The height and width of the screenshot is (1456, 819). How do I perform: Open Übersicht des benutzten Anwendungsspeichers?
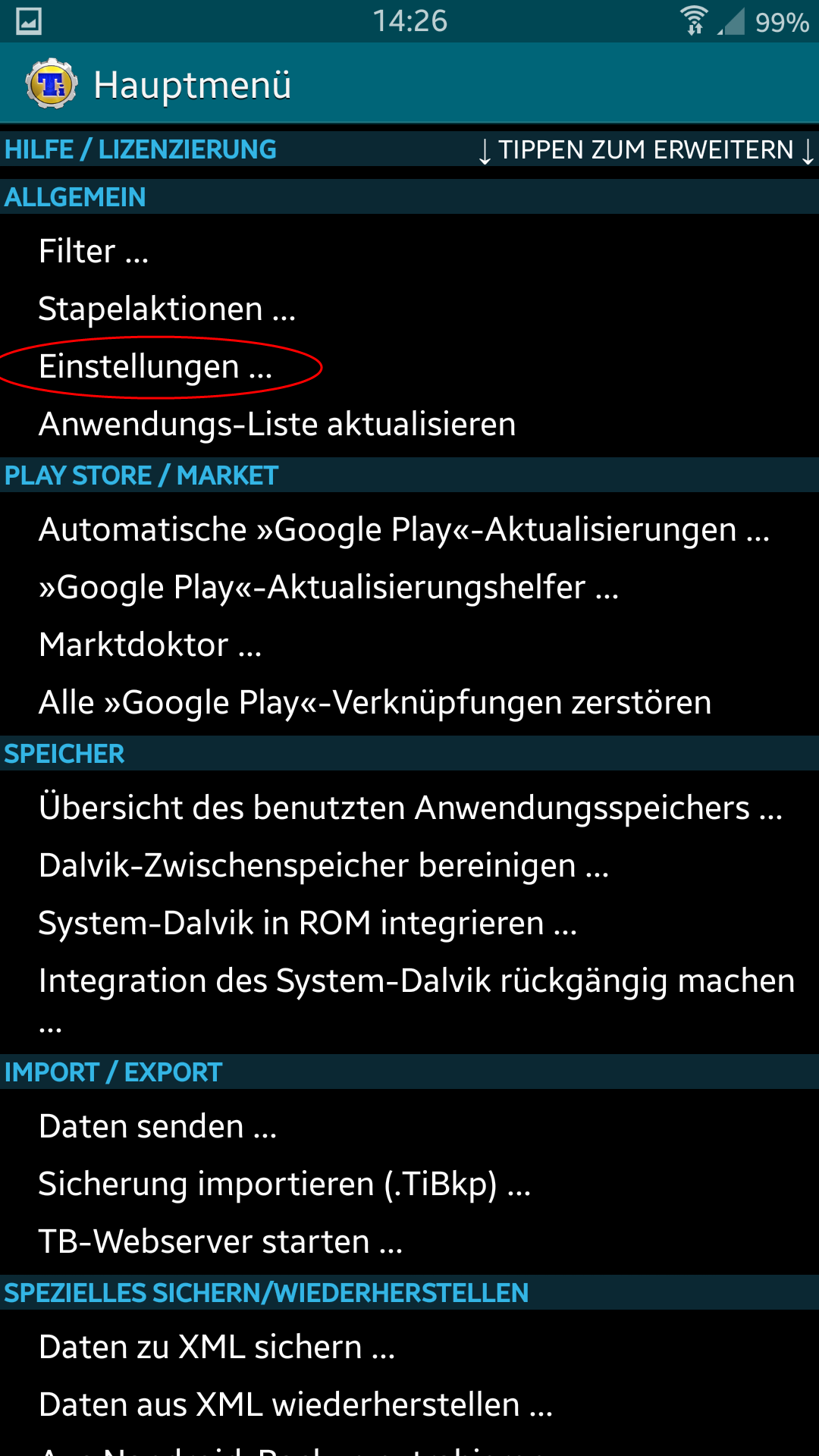pyautogui.click(x=409, y=808)
